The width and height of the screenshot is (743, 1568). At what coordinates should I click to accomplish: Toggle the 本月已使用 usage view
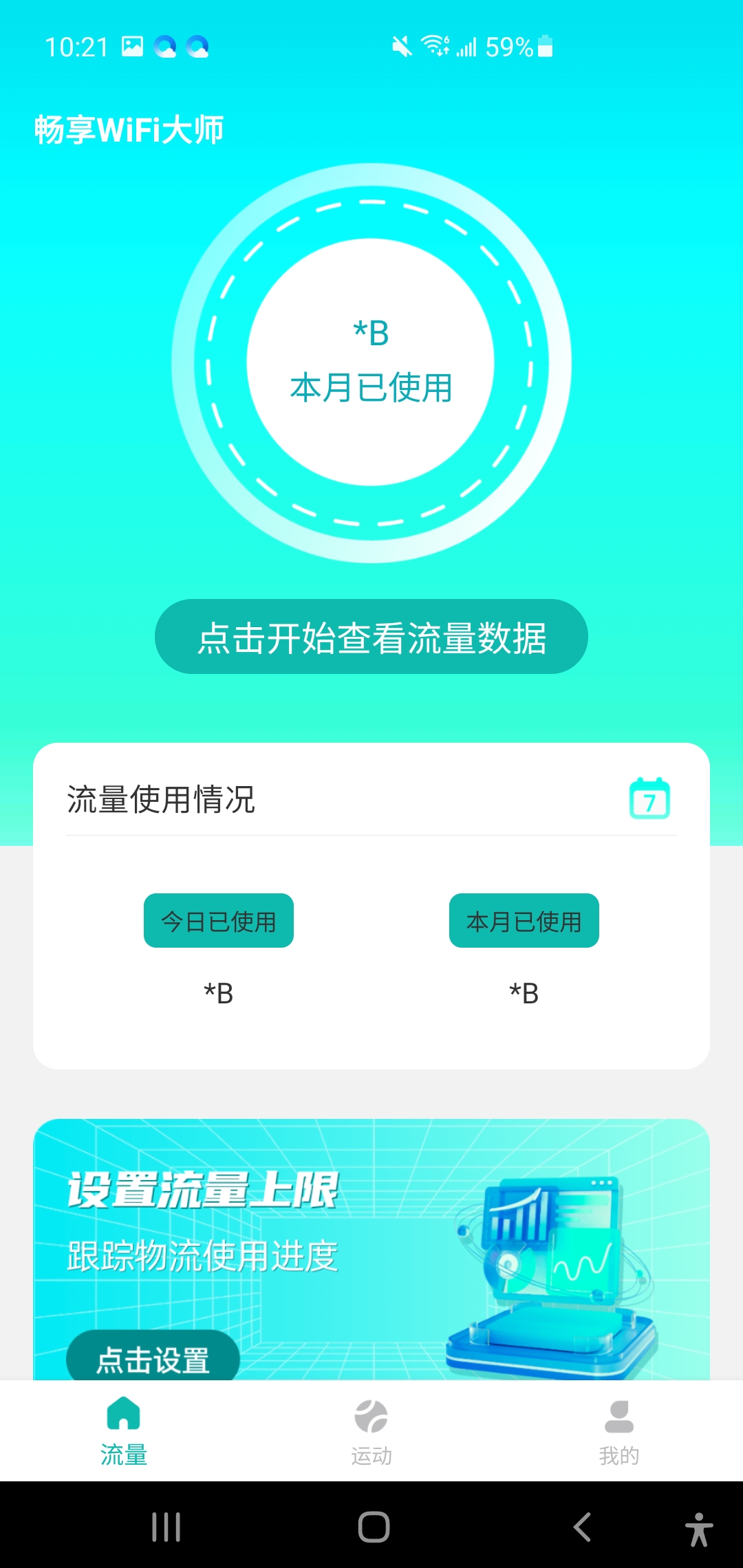pos(524,921)
